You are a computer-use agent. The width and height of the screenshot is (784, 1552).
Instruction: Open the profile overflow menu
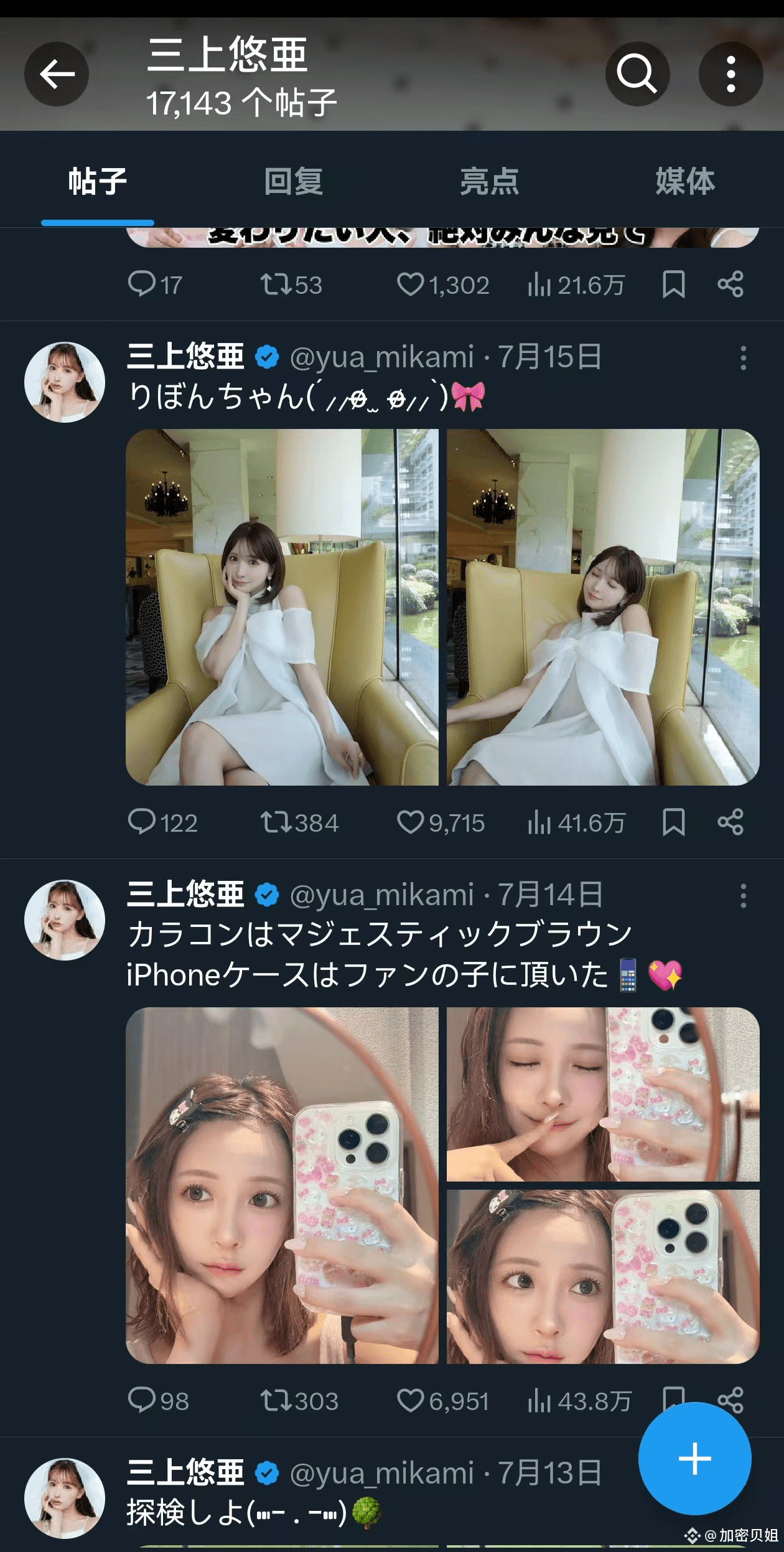coord(731,74)
